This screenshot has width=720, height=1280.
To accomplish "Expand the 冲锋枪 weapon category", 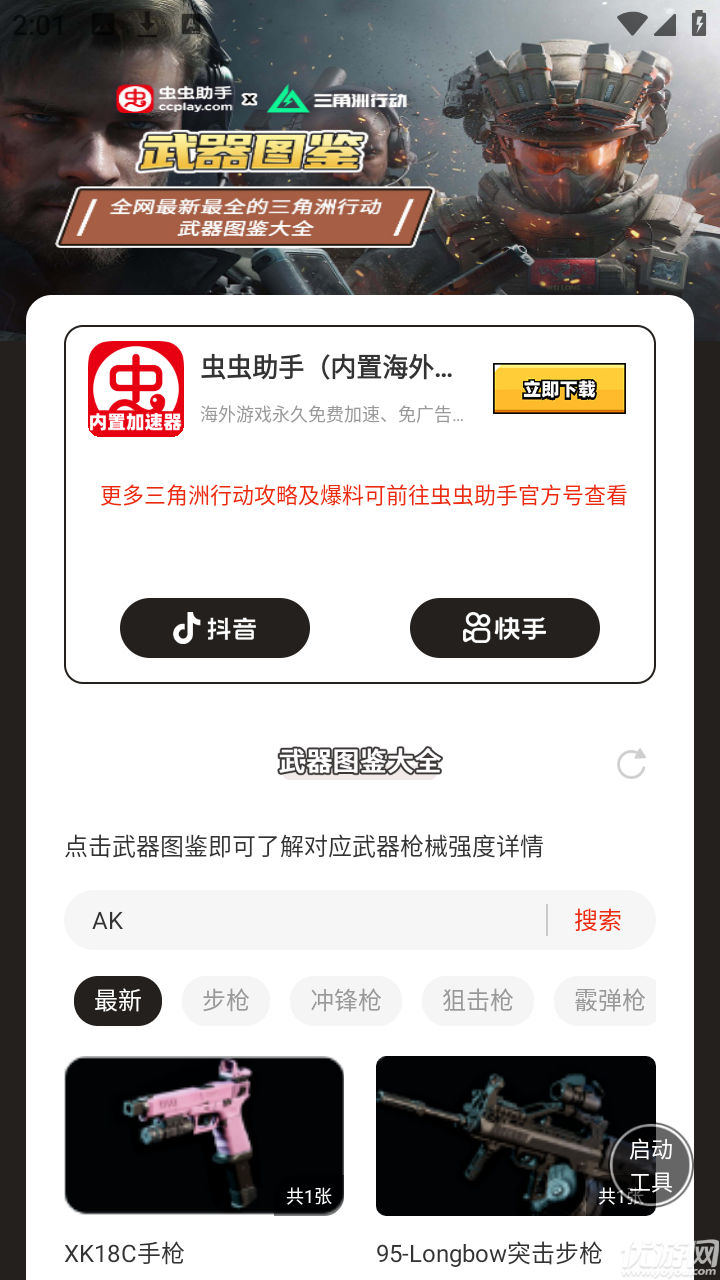I will pos(345,1001).
